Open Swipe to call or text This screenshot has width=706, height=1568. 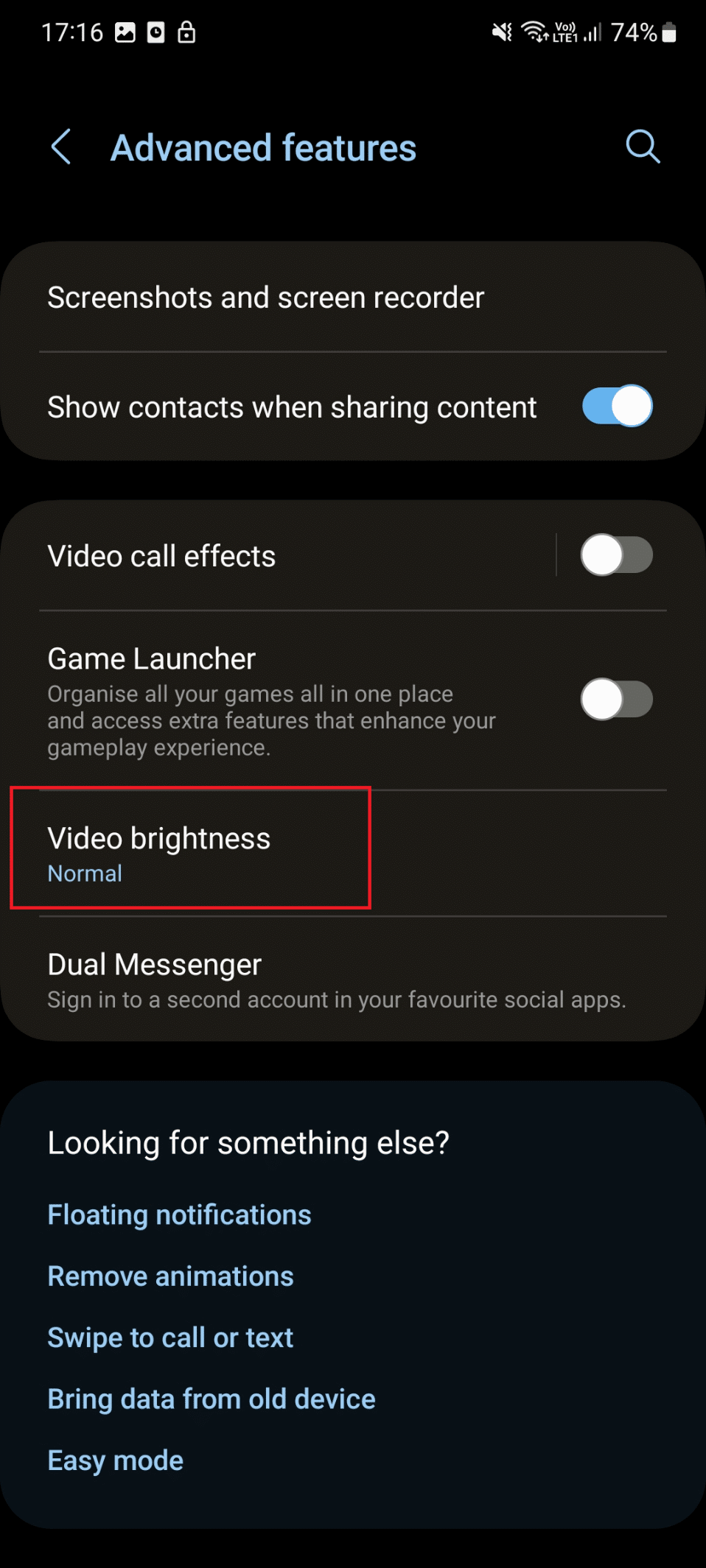click(170, 1337)
